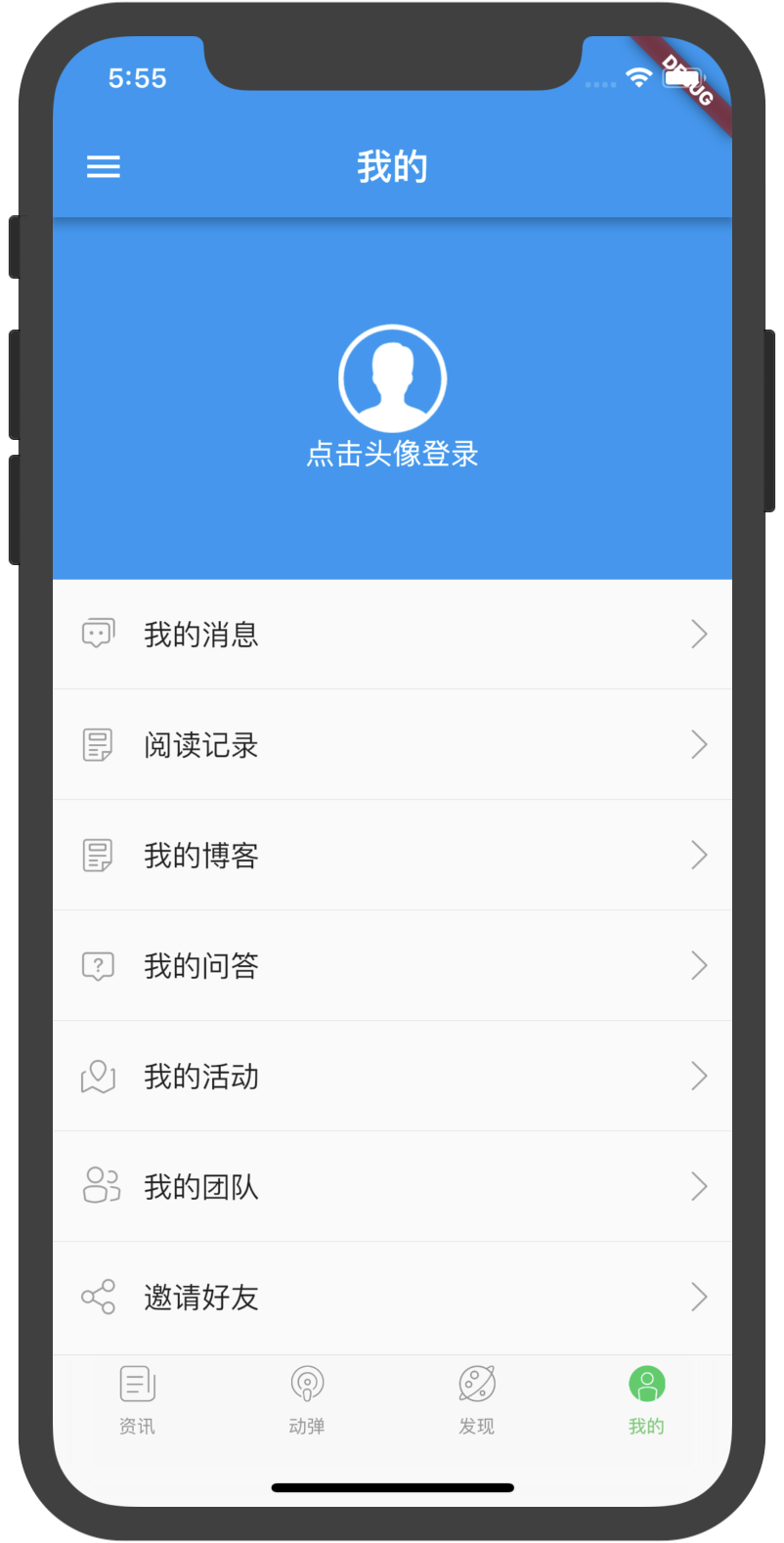Open the hamburger drawer menu
This screenshot has width=784, height=1543.
pos(104,167)
